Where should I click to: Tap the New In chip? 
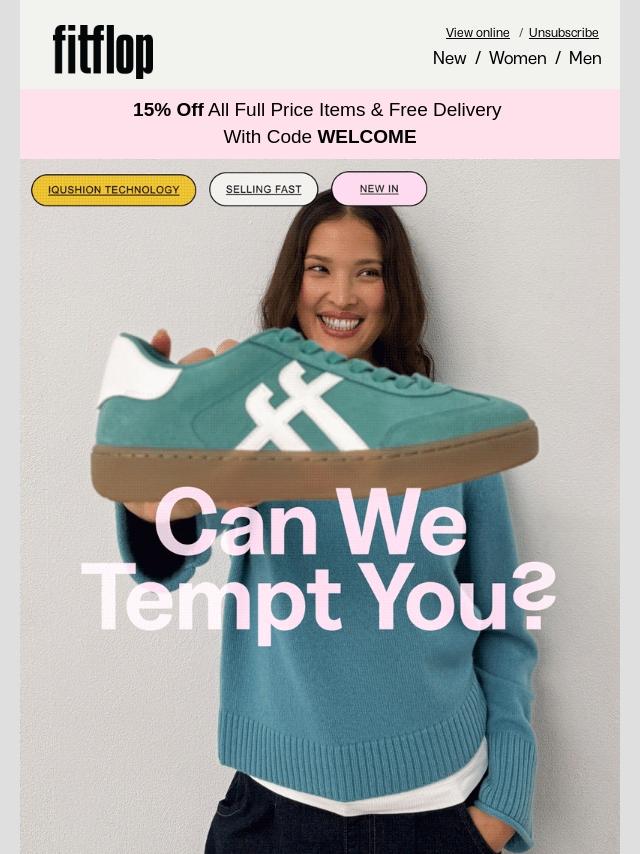click(379, 189)
